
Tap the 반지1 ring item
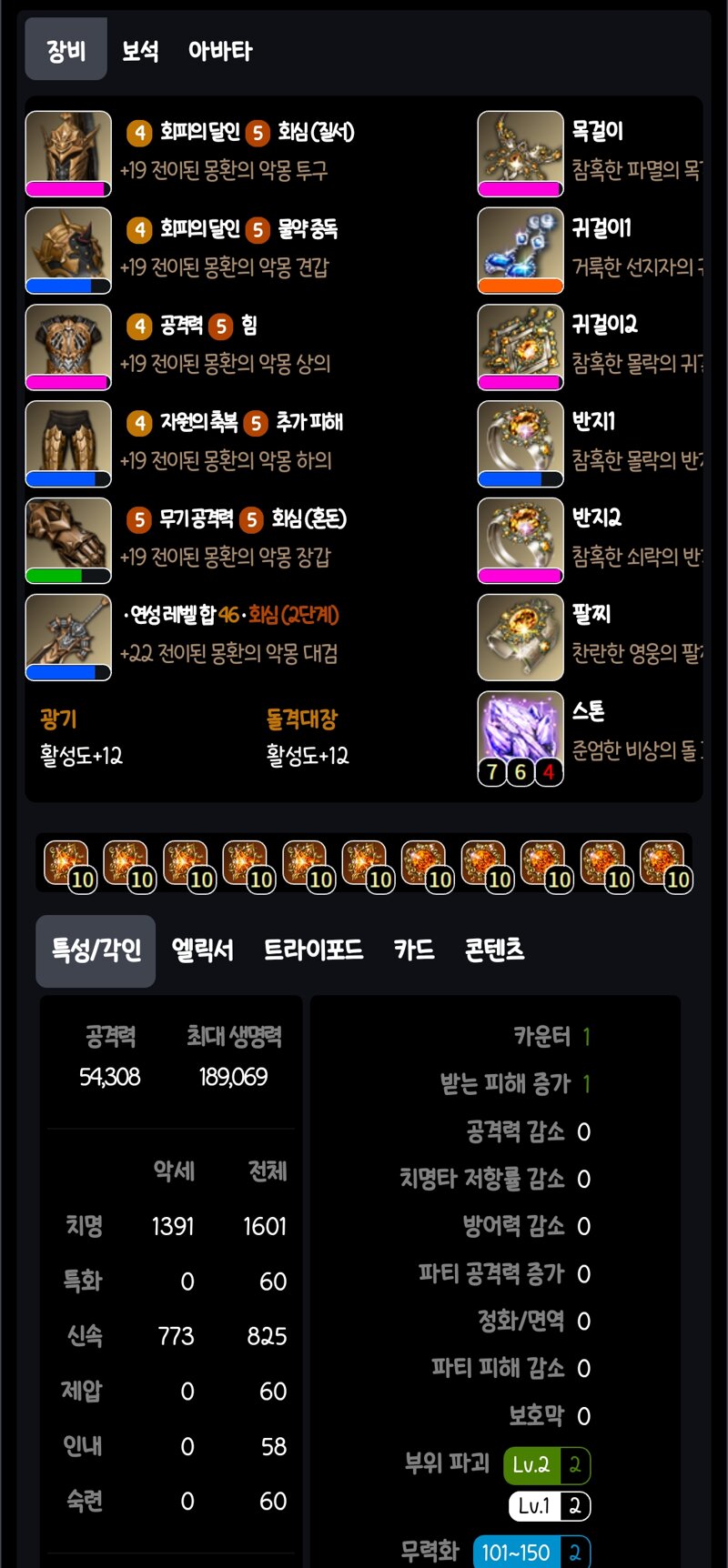pyautogui.click(x=521, y=444)
